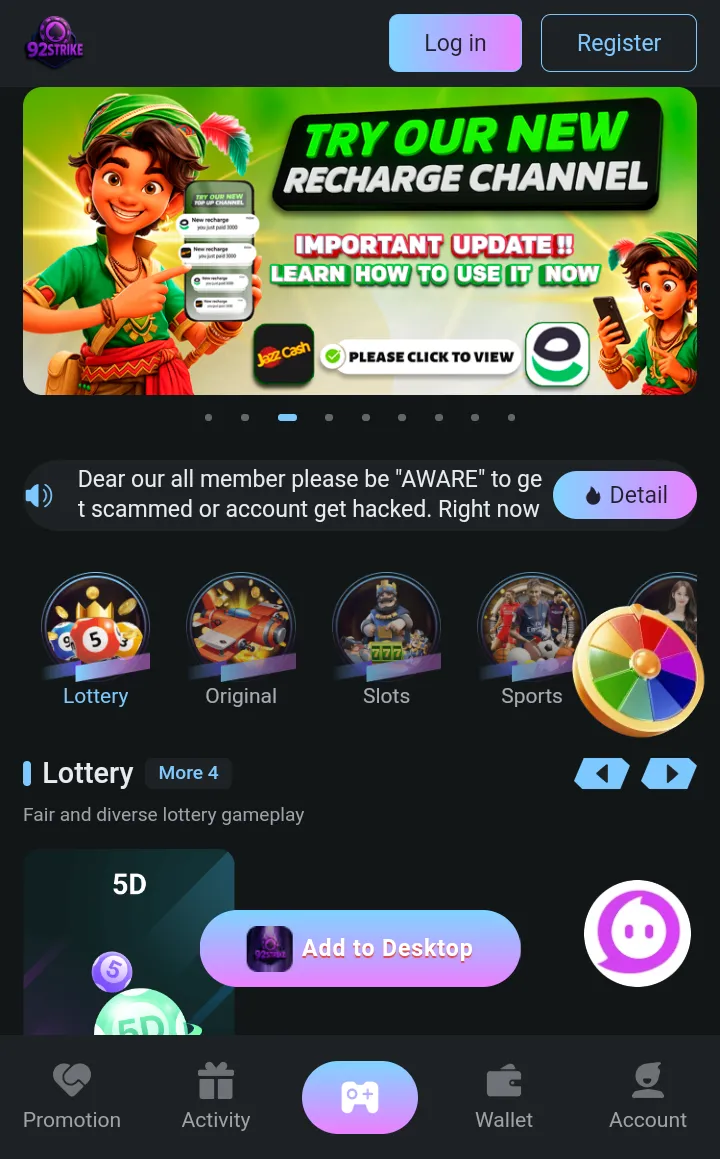Show More 4 lottery games
Image resolution: width=720 pixels, height=1159 pixels.
(x=188, y=773)
